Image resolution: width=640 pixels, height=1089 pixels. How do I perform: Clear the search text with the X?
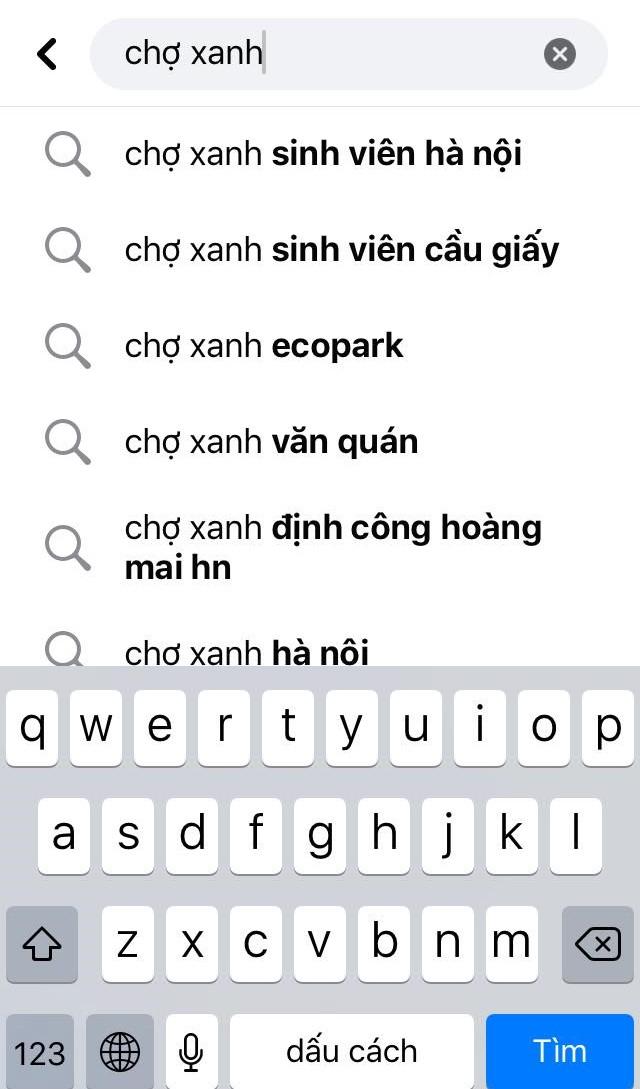point(559,54)
